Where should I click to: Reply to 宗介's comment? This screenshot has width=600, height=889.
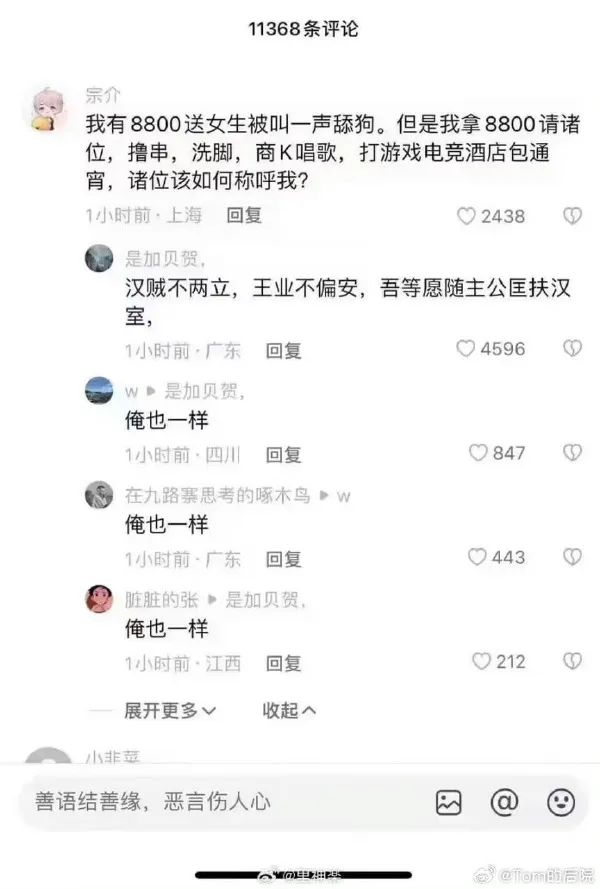(x=244, y=215)
